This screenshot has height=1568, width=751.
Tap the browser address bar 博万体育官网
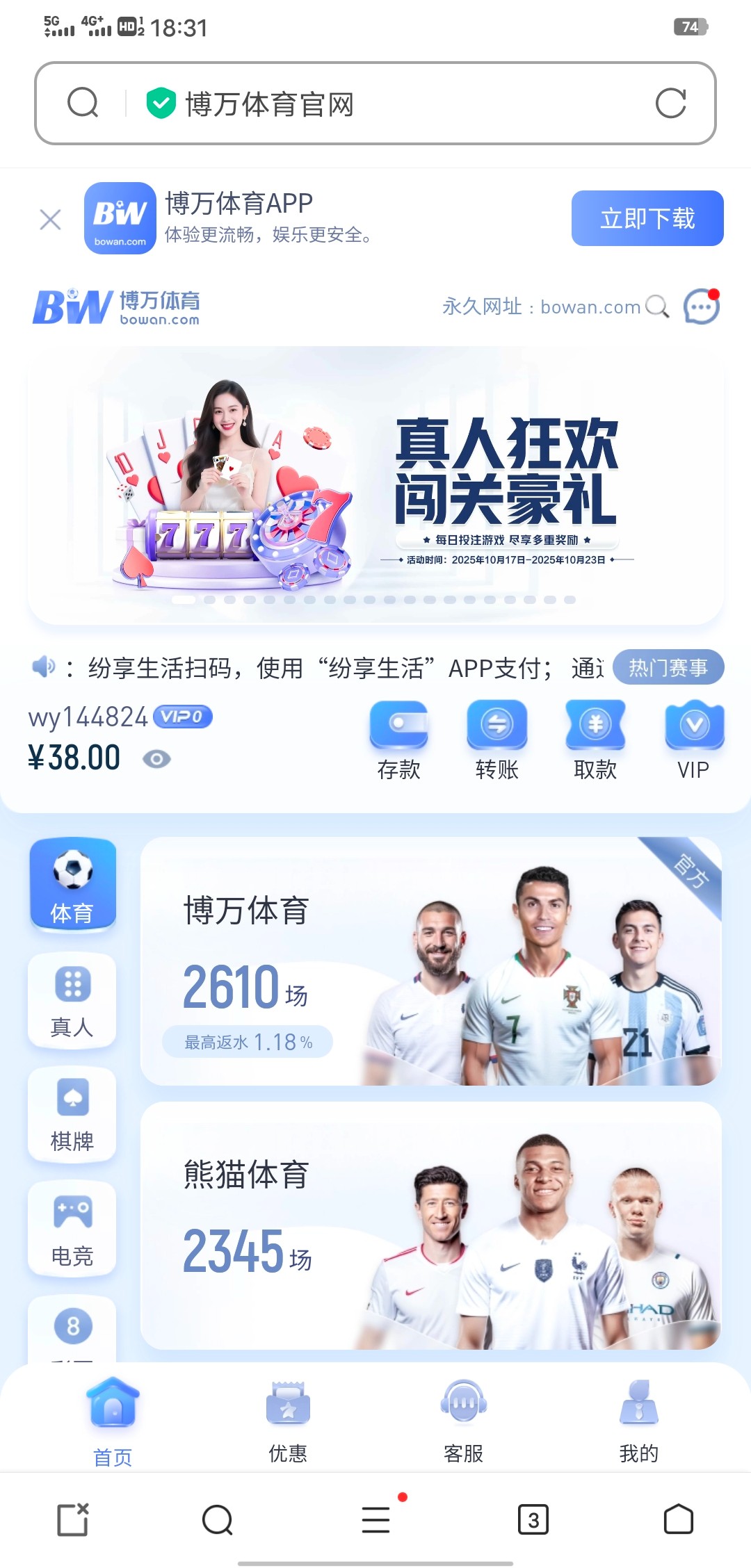pyautogui.click(x=375, y=104)
